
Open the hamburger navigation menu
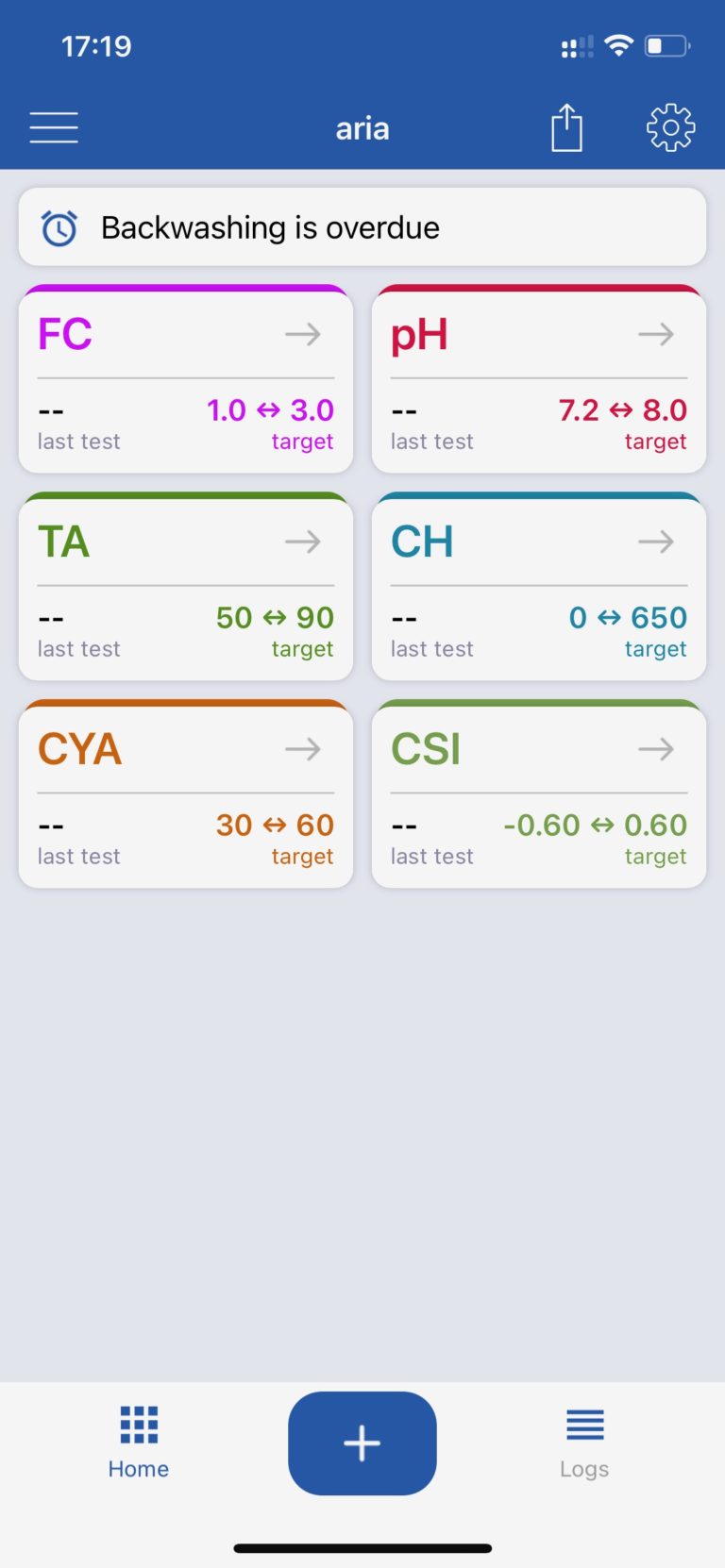(54, 126)
